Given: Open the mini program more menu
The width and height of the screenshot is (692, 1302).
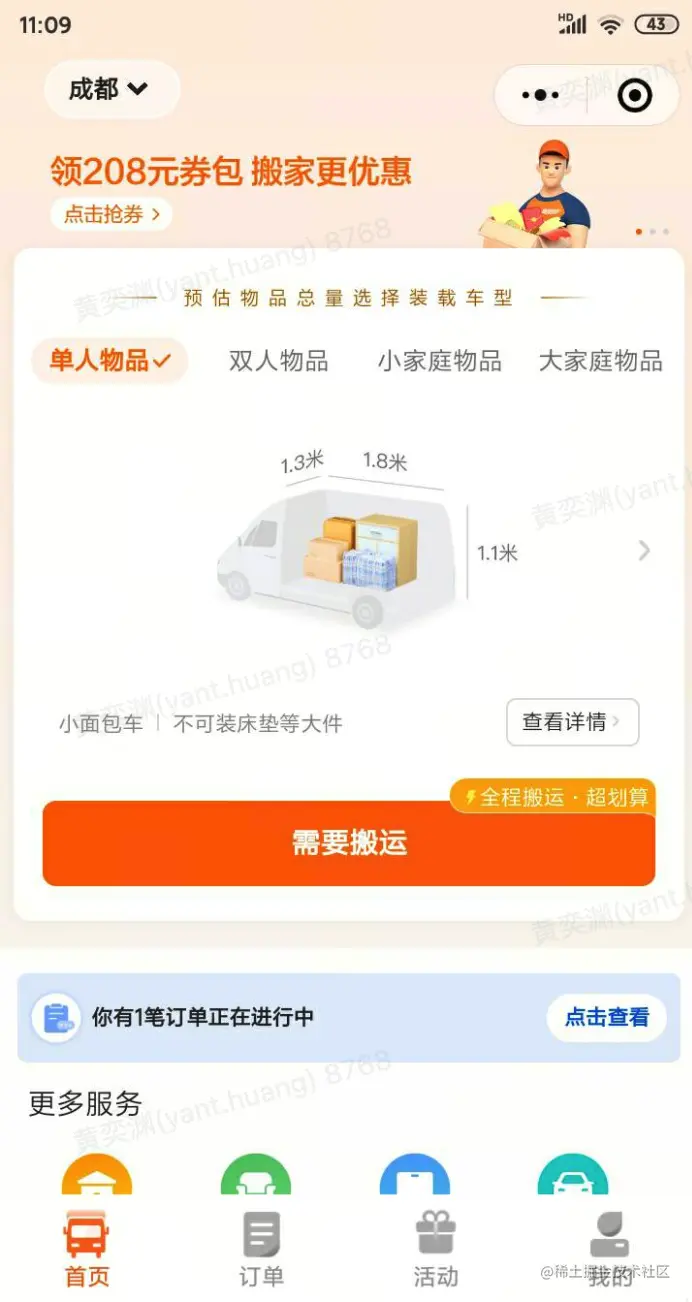Looking at the screenshot, I should pos(541,96).
